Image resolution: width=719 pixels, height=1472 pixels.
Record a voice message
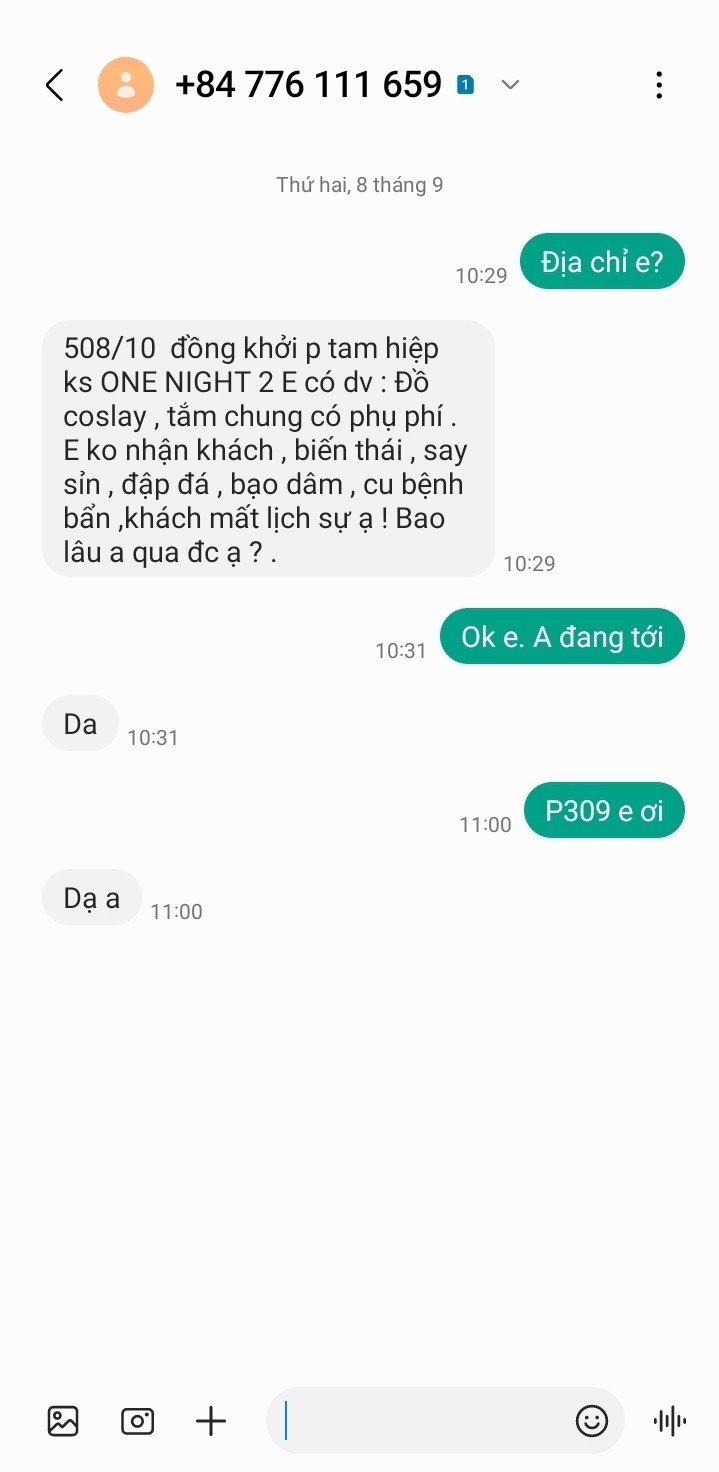point(669,1421)
